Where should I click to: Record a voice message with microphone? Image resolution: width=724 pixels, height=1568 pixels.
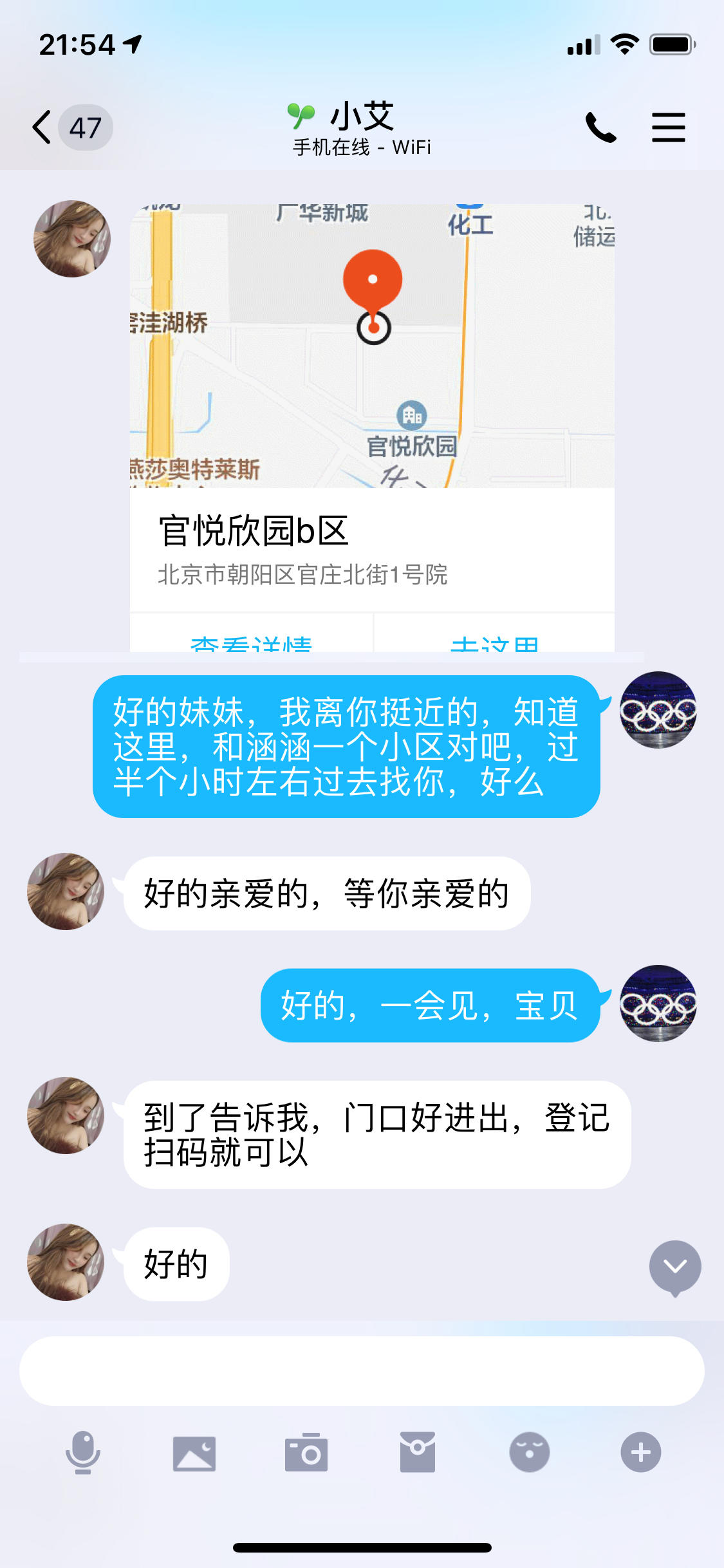pyautogui.click(x=83, y=1452)
